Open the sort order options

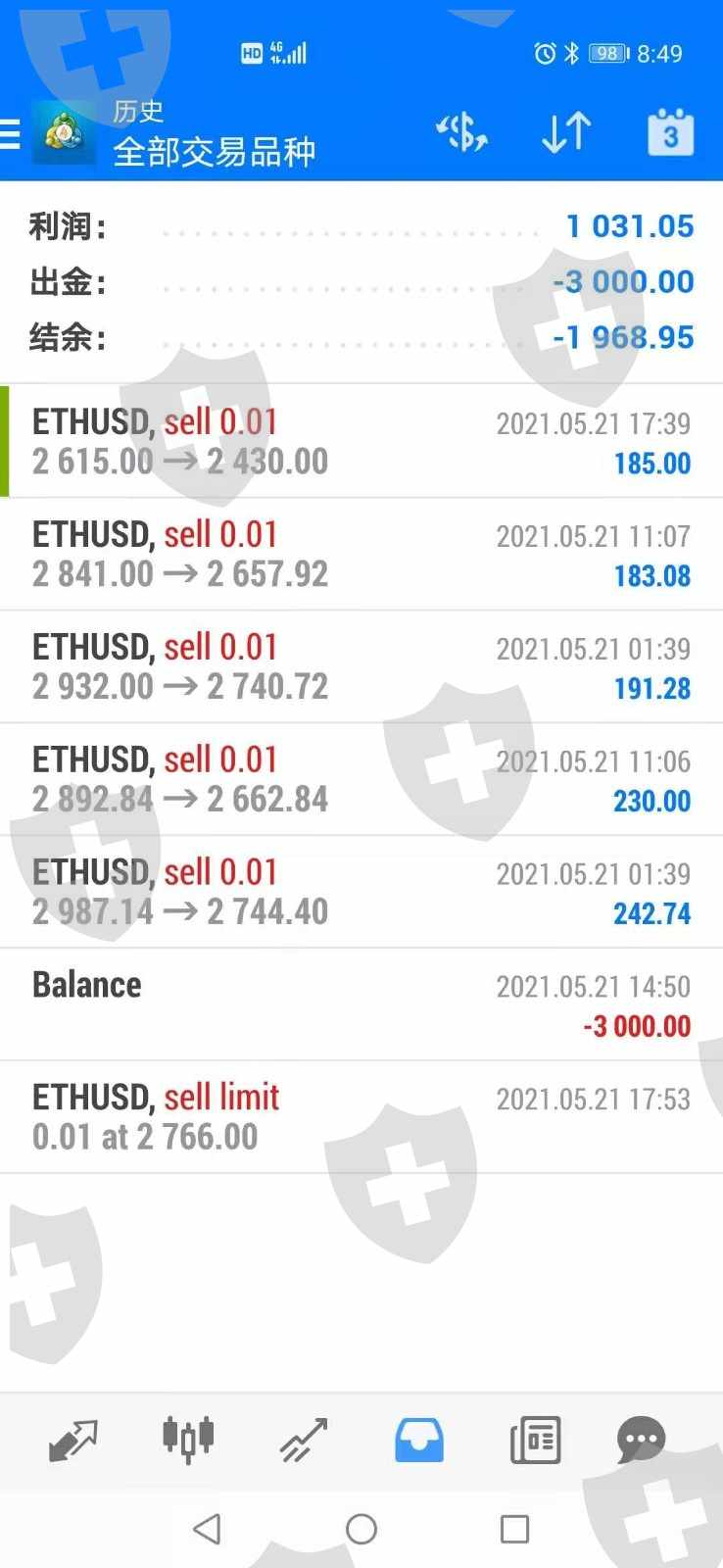tap(566, 133)
